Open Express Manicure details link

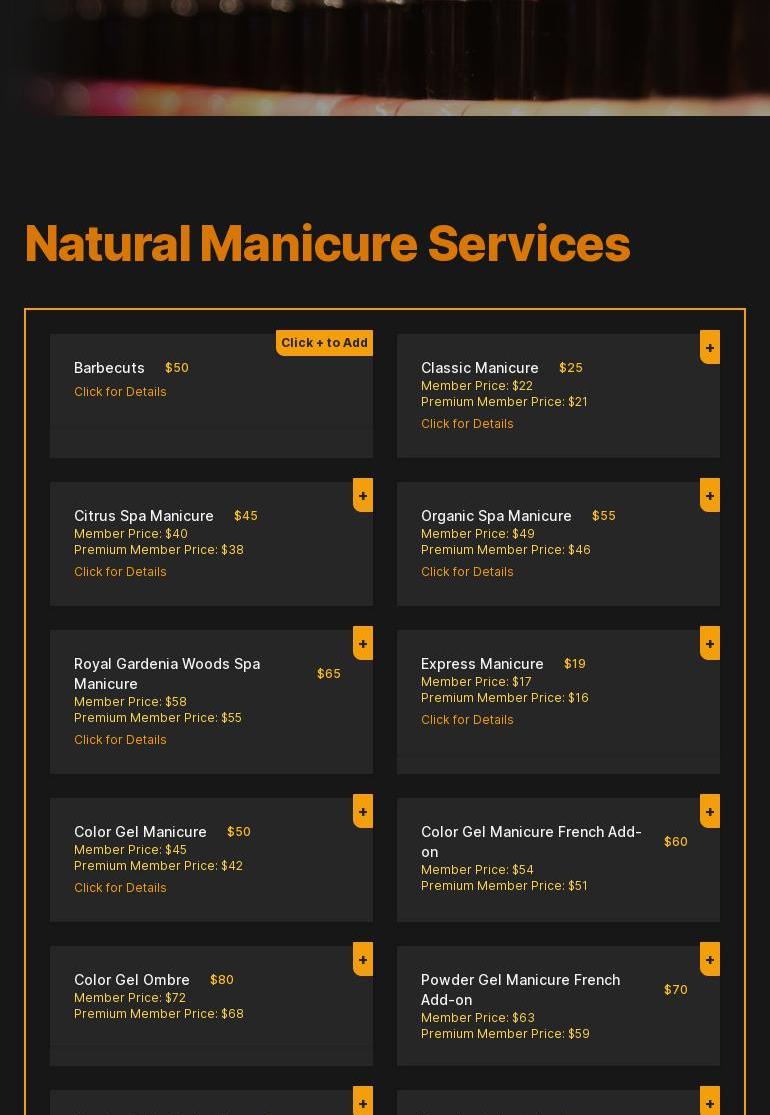click(x=467, y=720)
